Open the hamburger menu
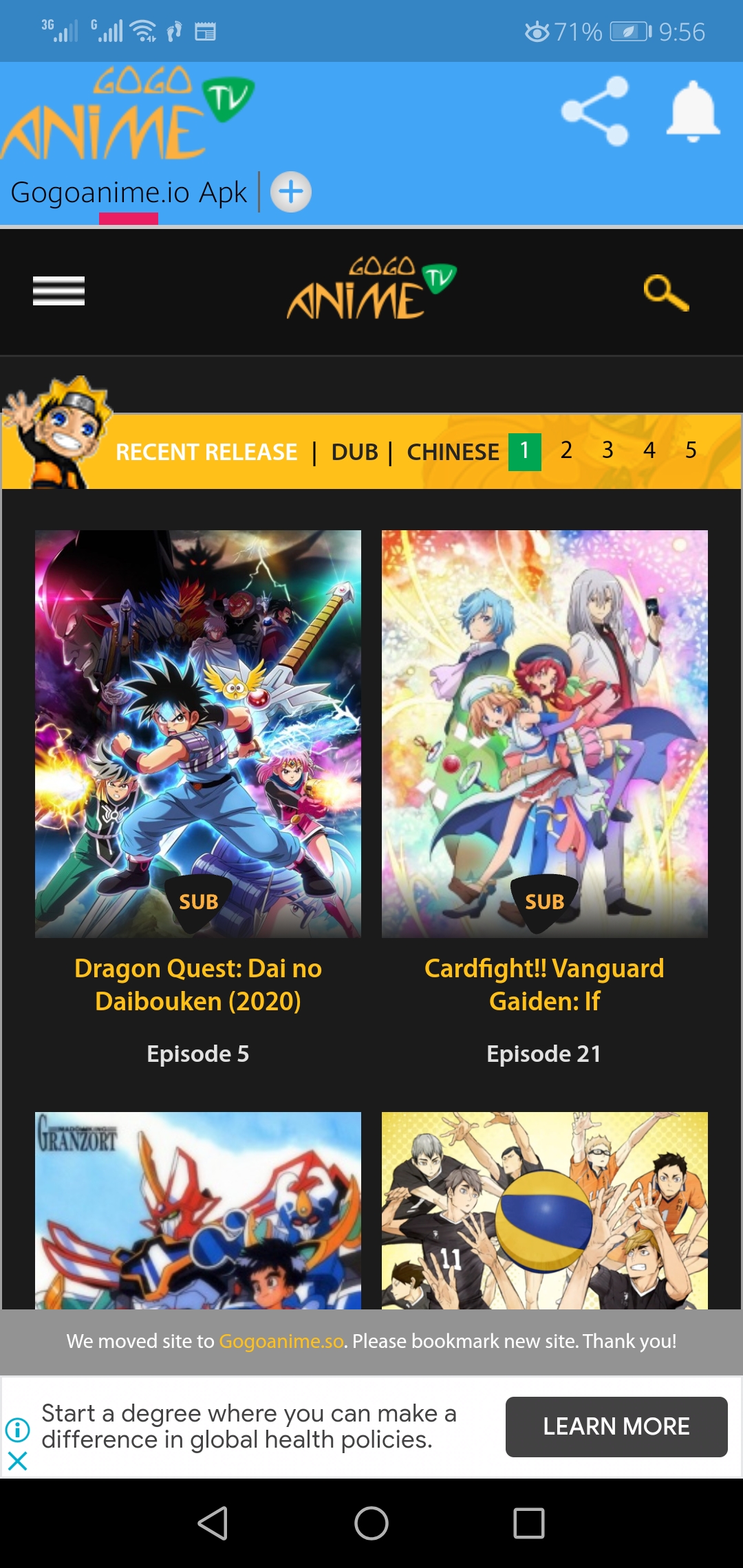Image resolution: width=743 pixels, height=1568 pixels. 58,291
